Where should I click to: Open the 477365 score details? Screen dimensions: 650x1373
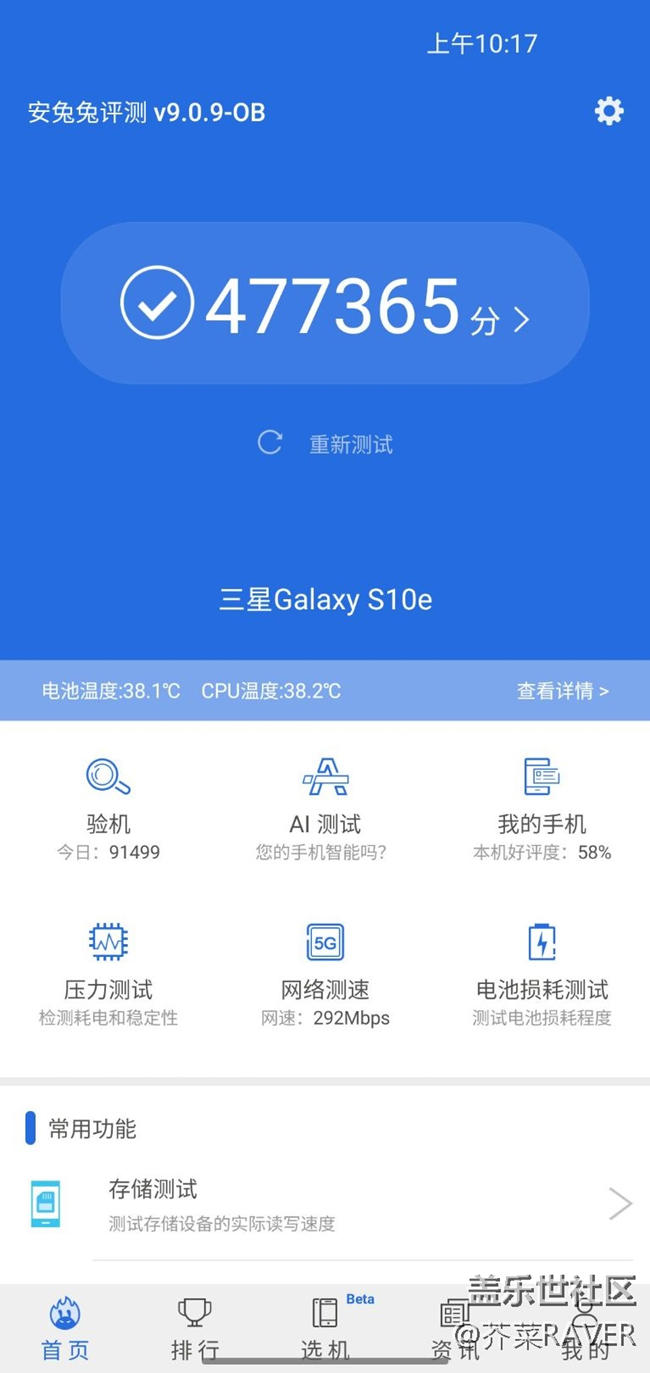(325, 304)
